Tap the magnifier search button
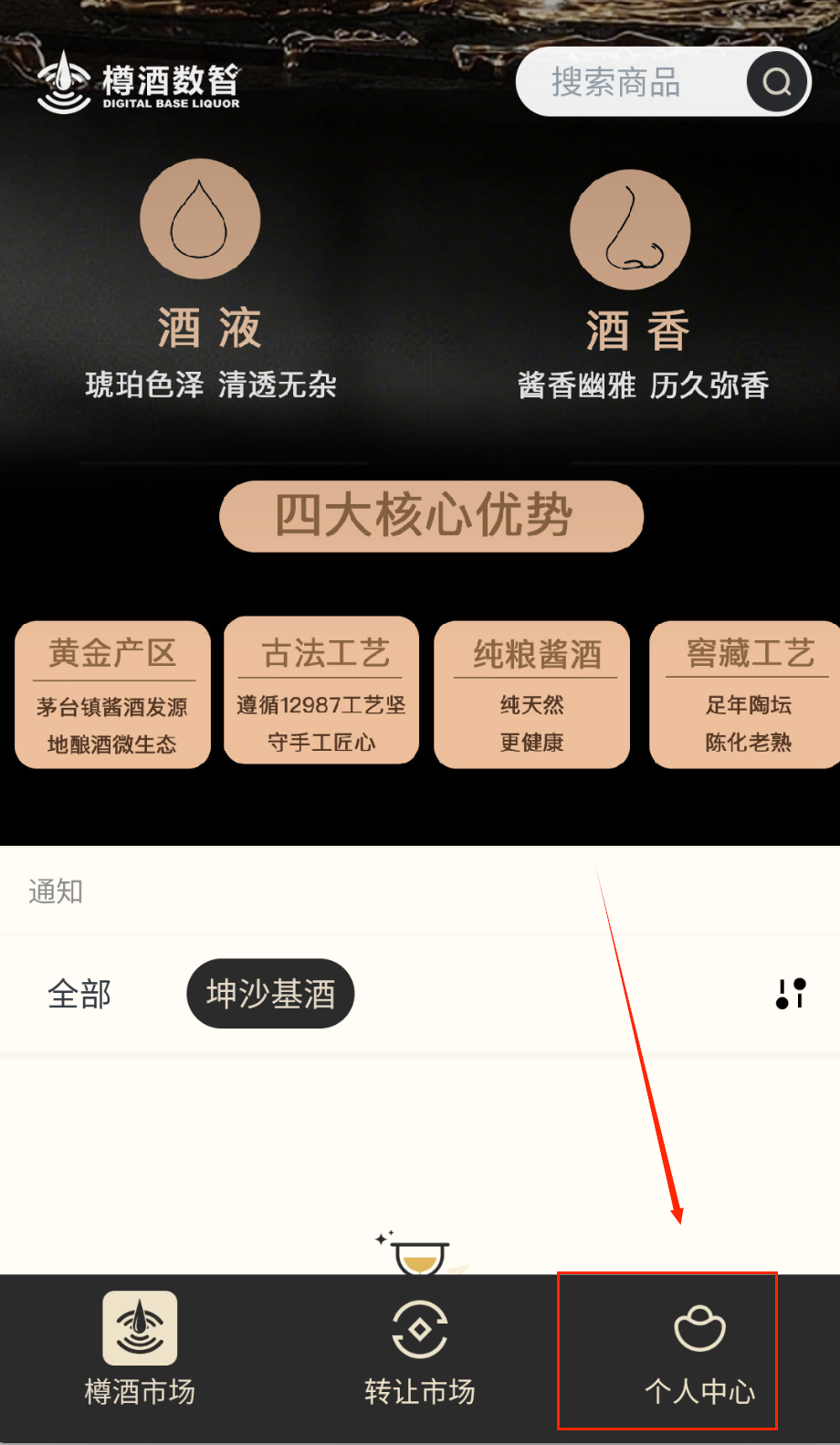The image size is (840, 1445). coord(777,82)
